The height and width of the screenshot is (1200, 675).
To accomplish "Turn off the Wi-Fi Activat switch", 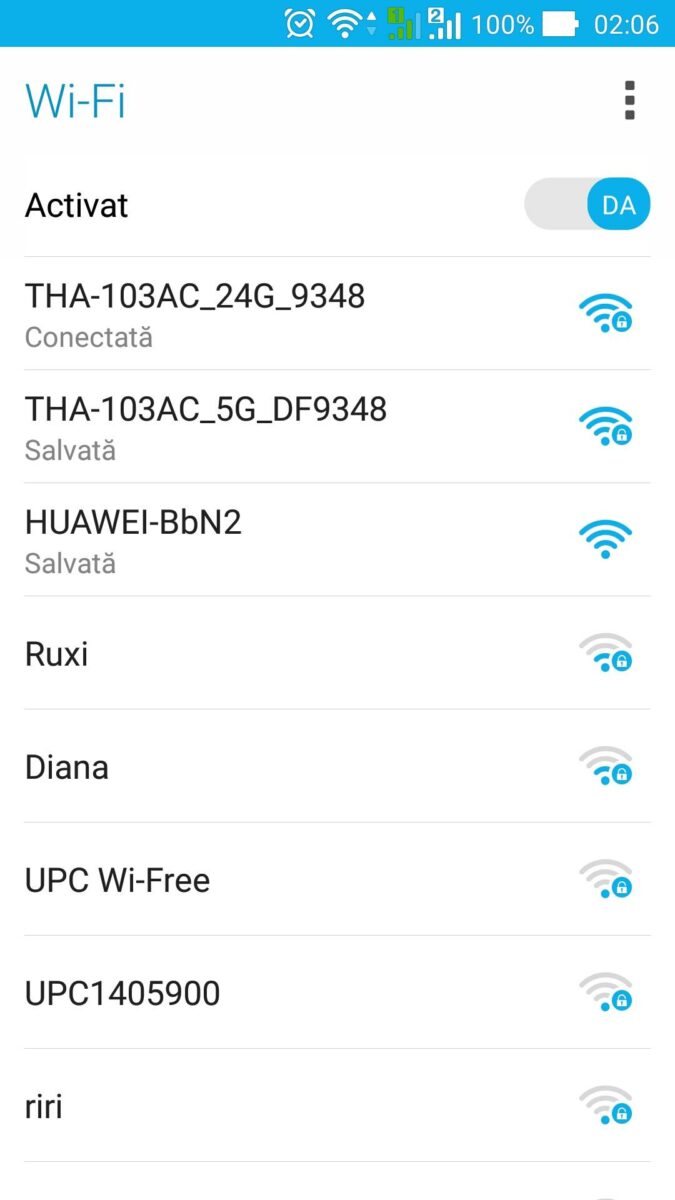I will point(587,205).
